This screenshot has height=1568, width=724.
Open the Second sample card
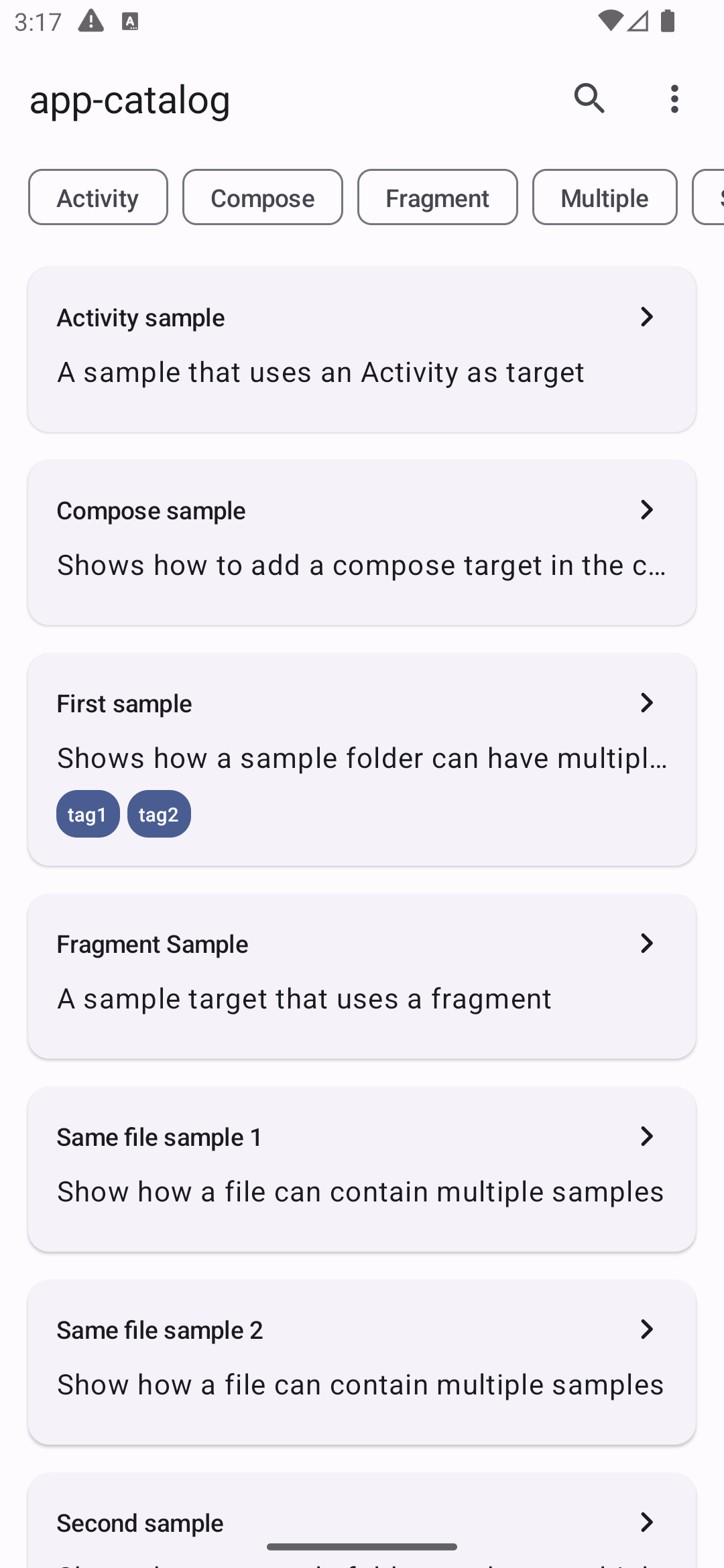362,1520
